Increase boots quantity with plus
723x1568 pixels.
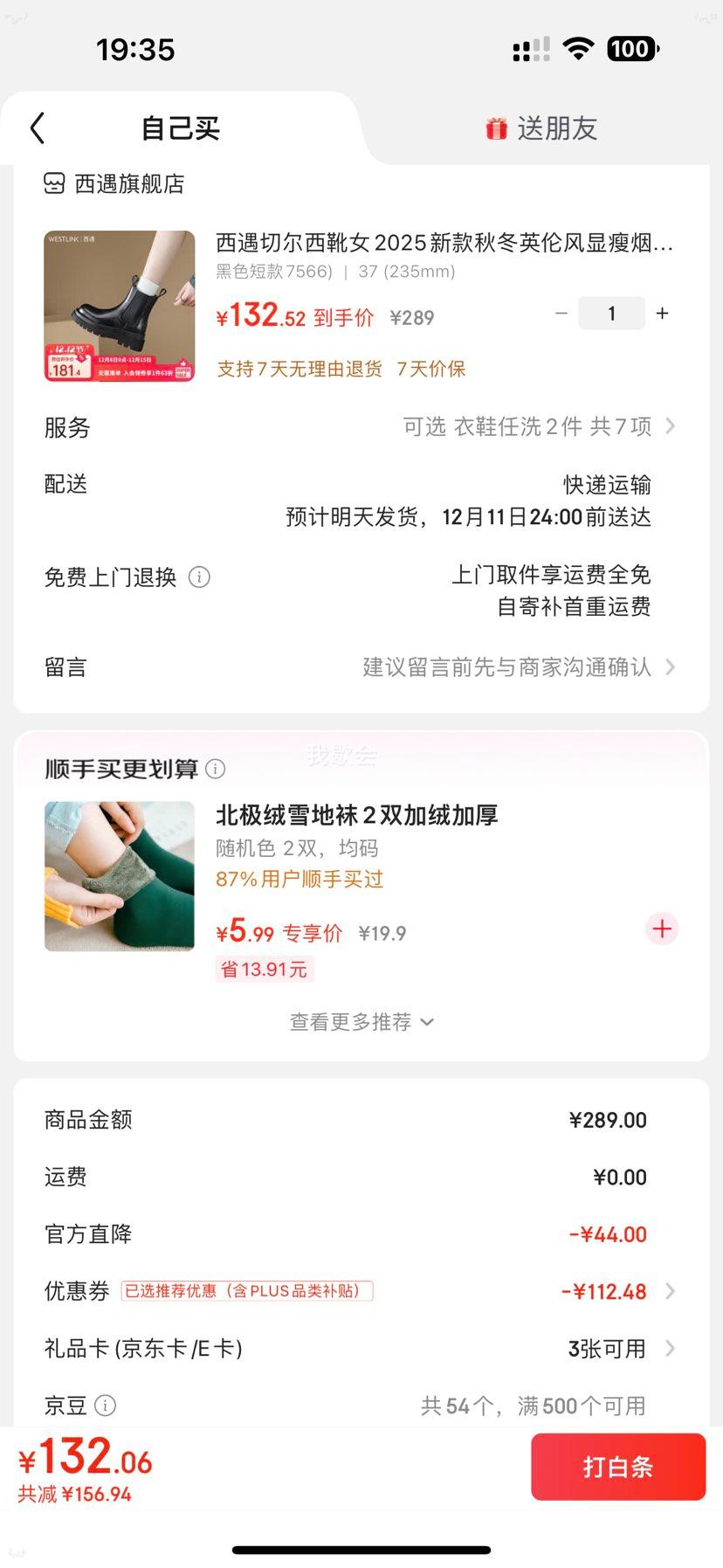pos(663,313)
